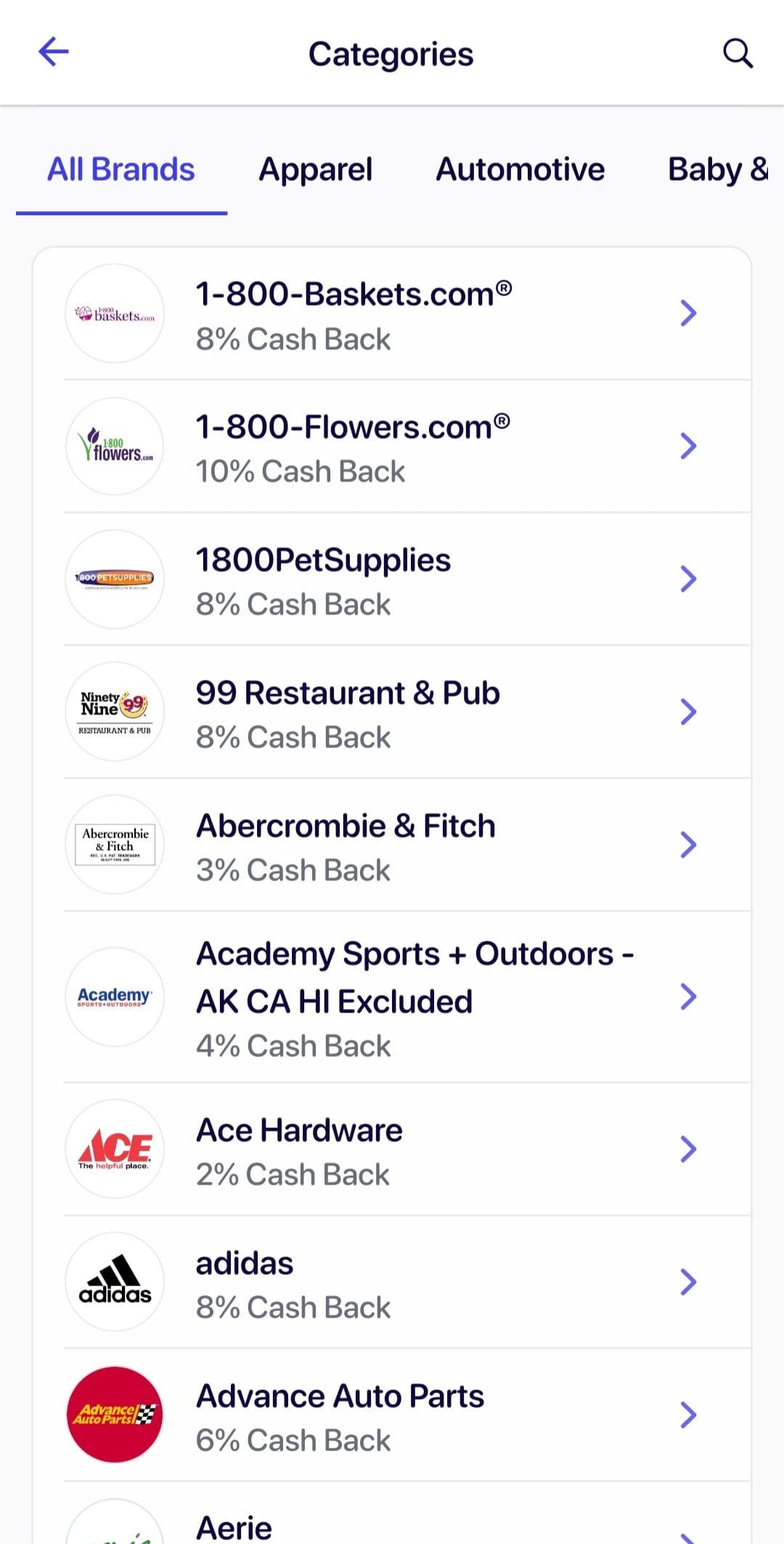Viewport: 784px width, 1544px height.
Task: Open the Aerie brand row
Action: [x=392, y=1513]
